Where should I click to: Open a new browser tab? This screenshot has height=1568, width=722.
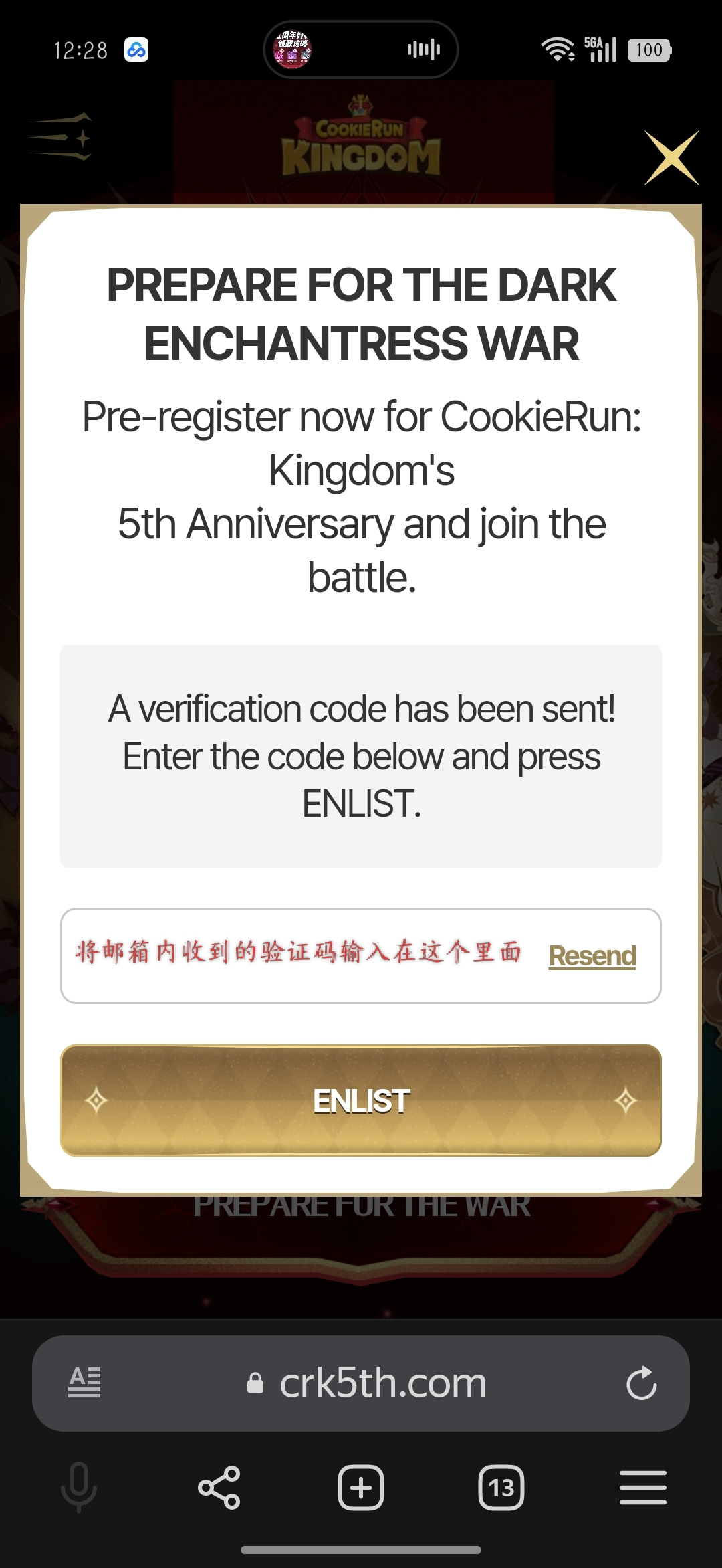361,1488
